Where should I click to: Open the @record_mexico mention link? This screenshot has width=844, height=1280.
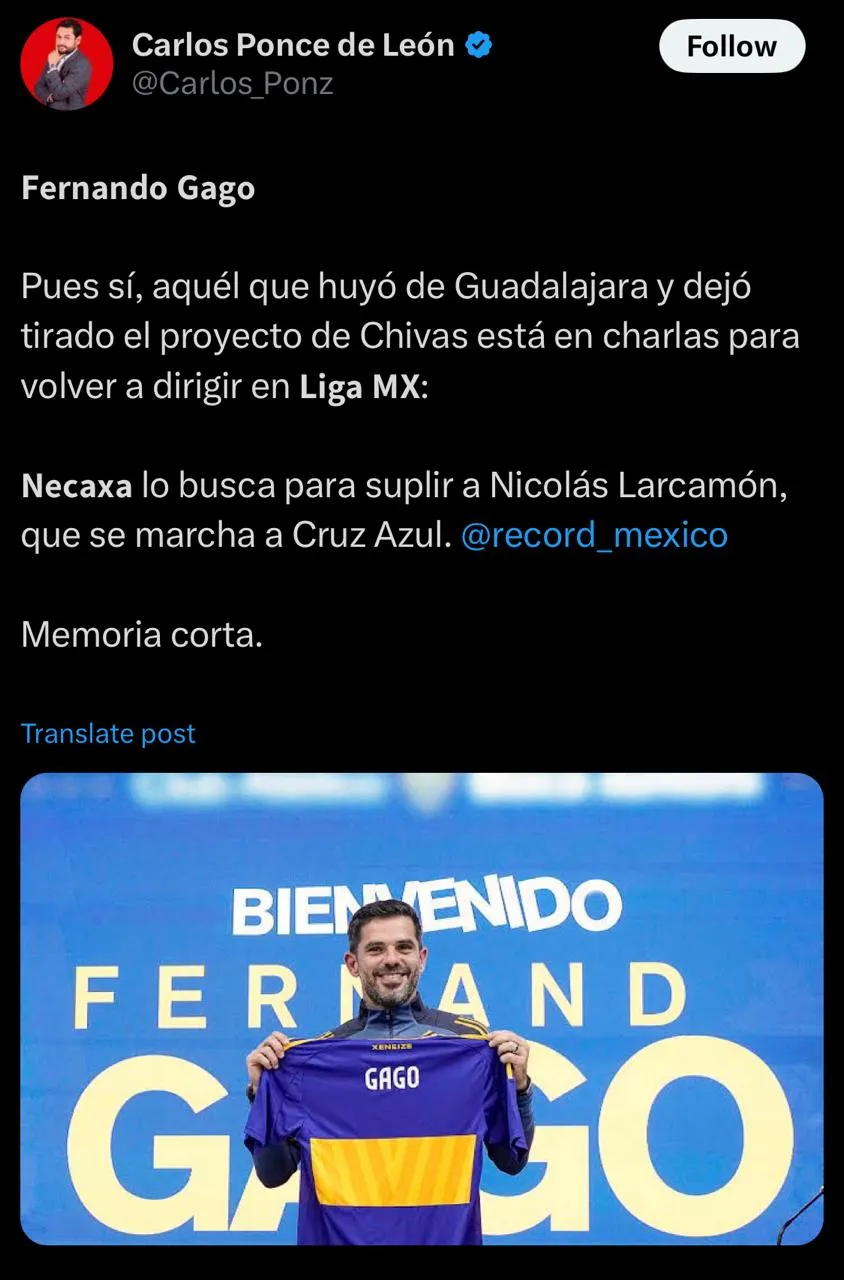pos(594,536)
